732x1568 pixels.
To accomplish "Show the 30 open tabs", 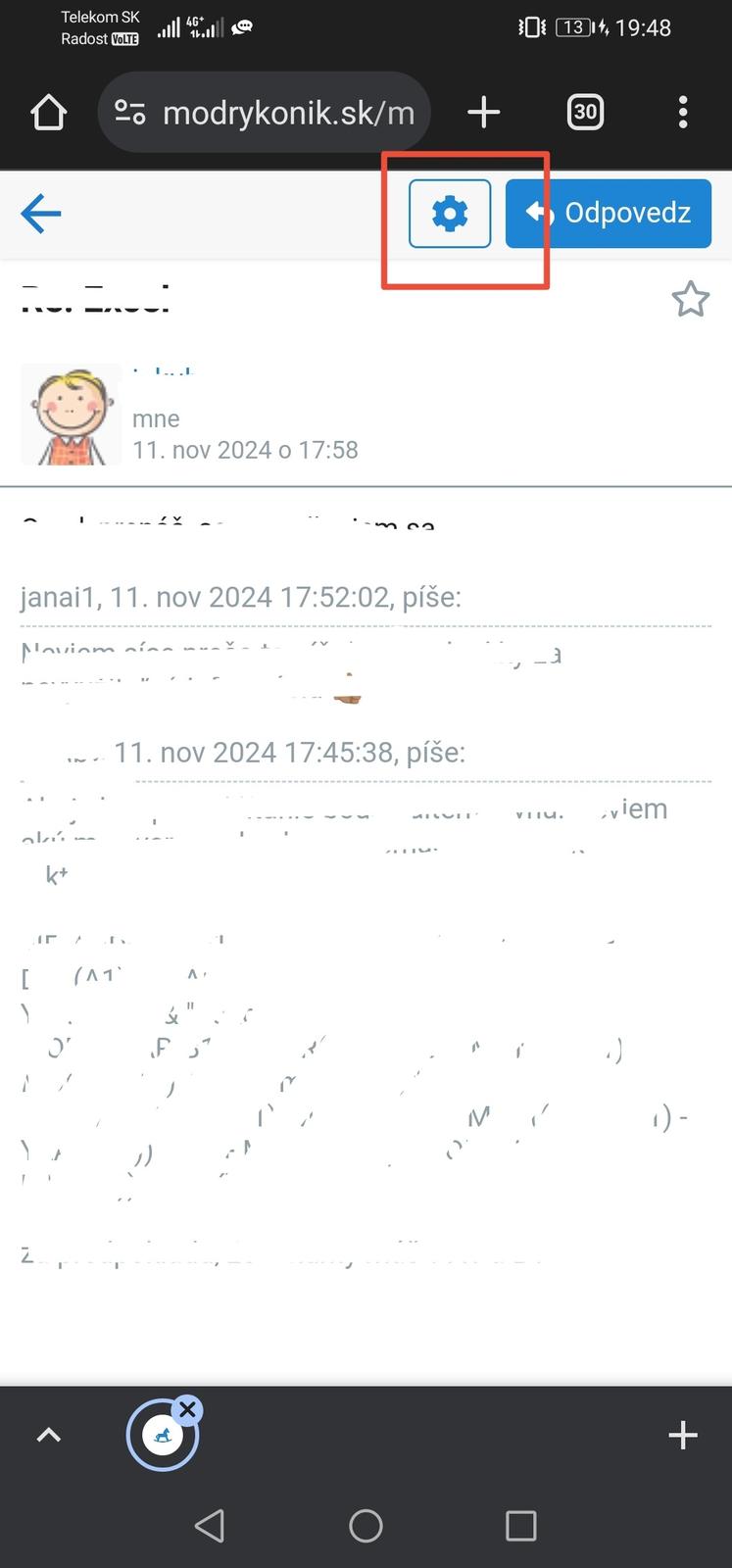I will click(x=585, y=113).
